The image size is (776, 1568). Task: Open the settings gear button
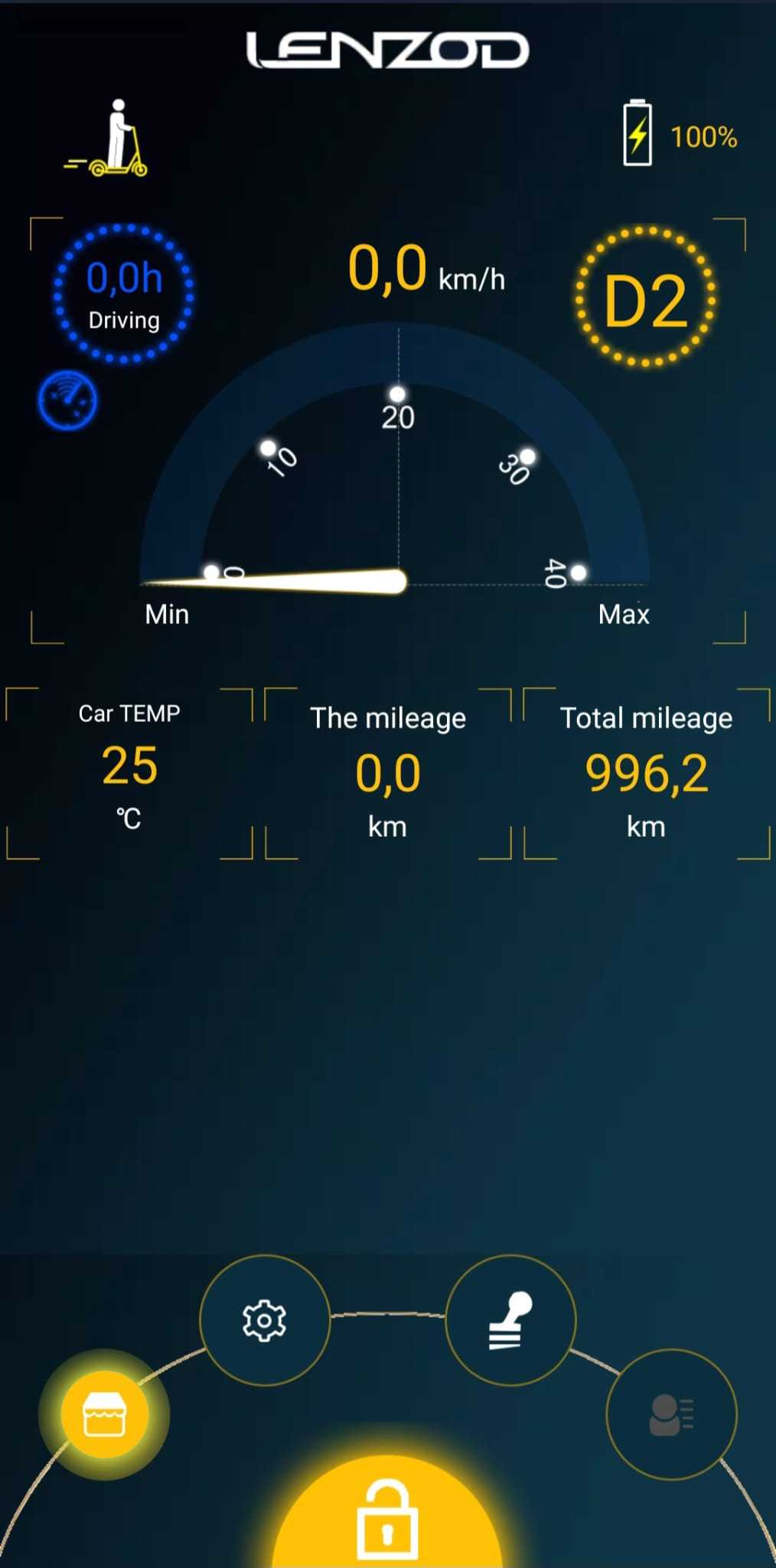pos(265,1320)
